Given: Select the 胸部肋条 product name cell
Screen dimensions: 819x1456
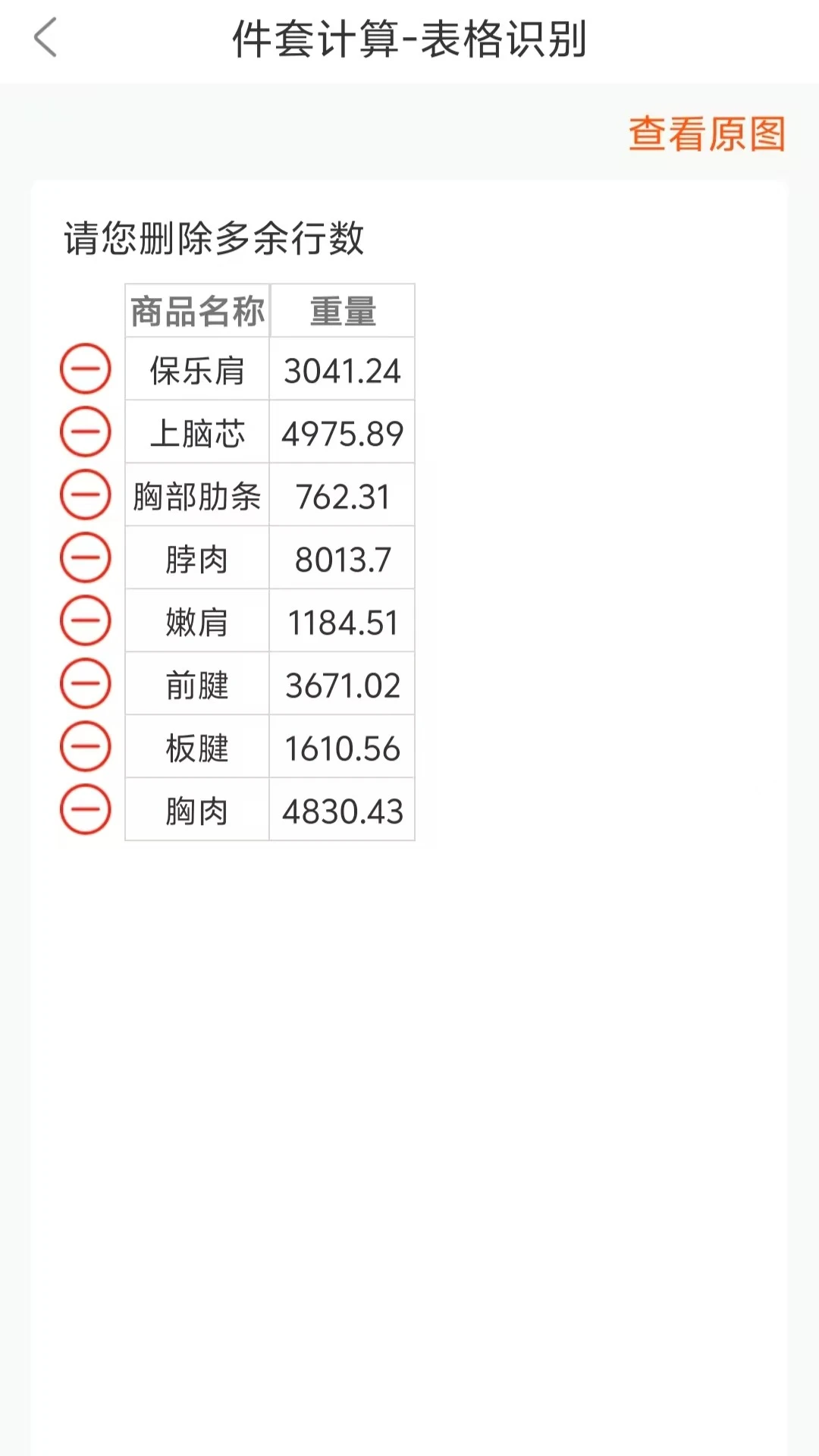Looking at the screenshot, I should (x=196, y=495).
